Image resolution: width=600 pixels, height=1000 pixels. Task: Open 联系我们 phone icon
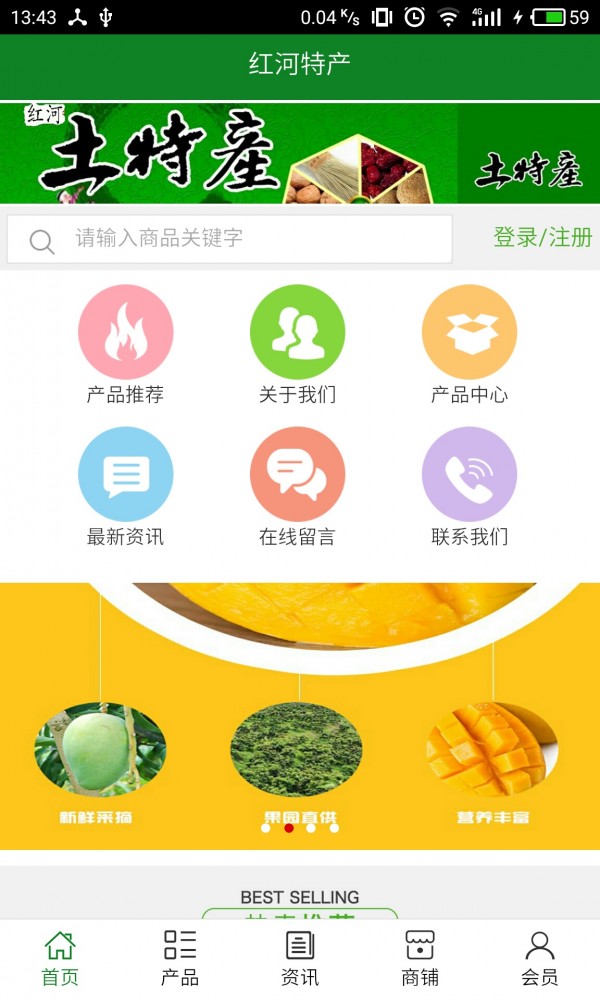coord(469,475)
